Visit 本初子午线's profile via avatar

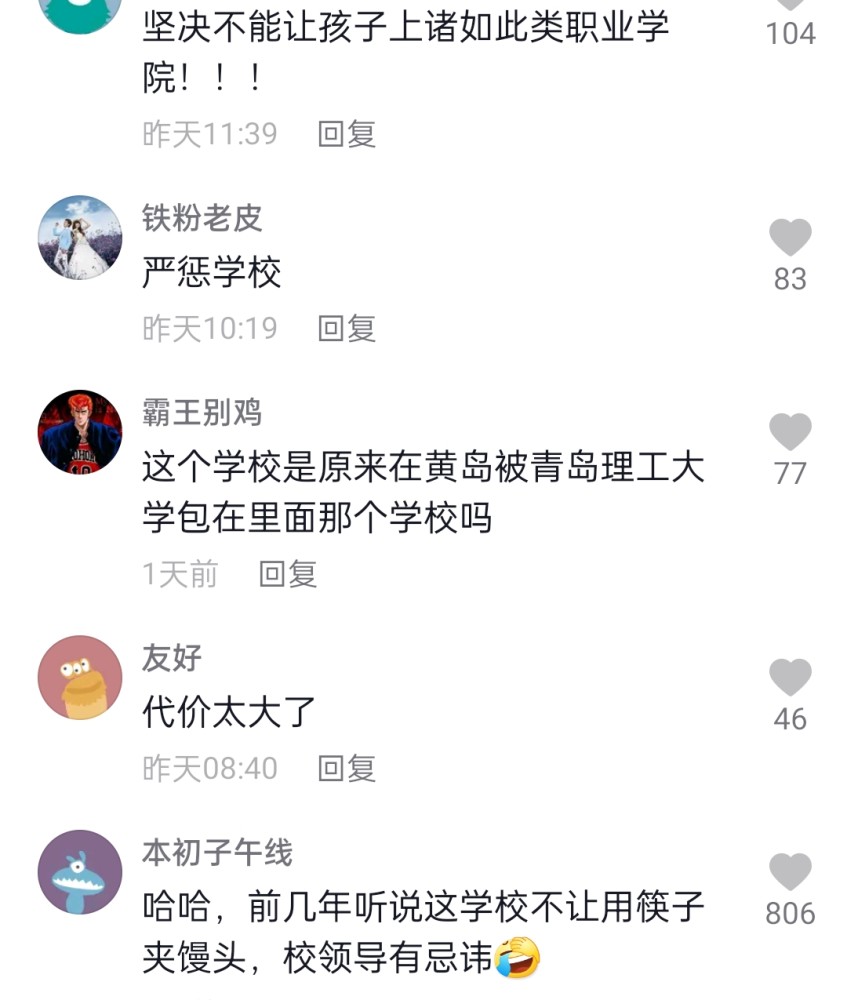click(x=80, y=871)
